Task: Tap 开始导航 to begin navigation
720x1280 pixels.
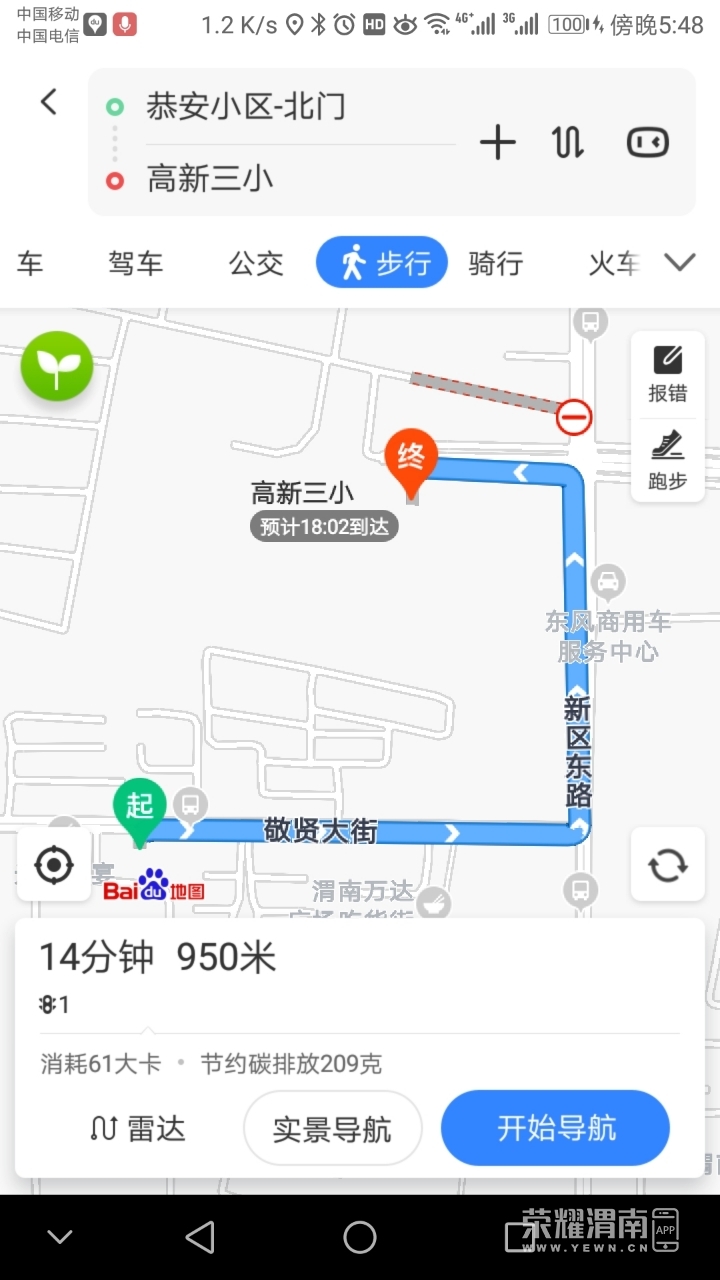Action: coord(556,1128)
